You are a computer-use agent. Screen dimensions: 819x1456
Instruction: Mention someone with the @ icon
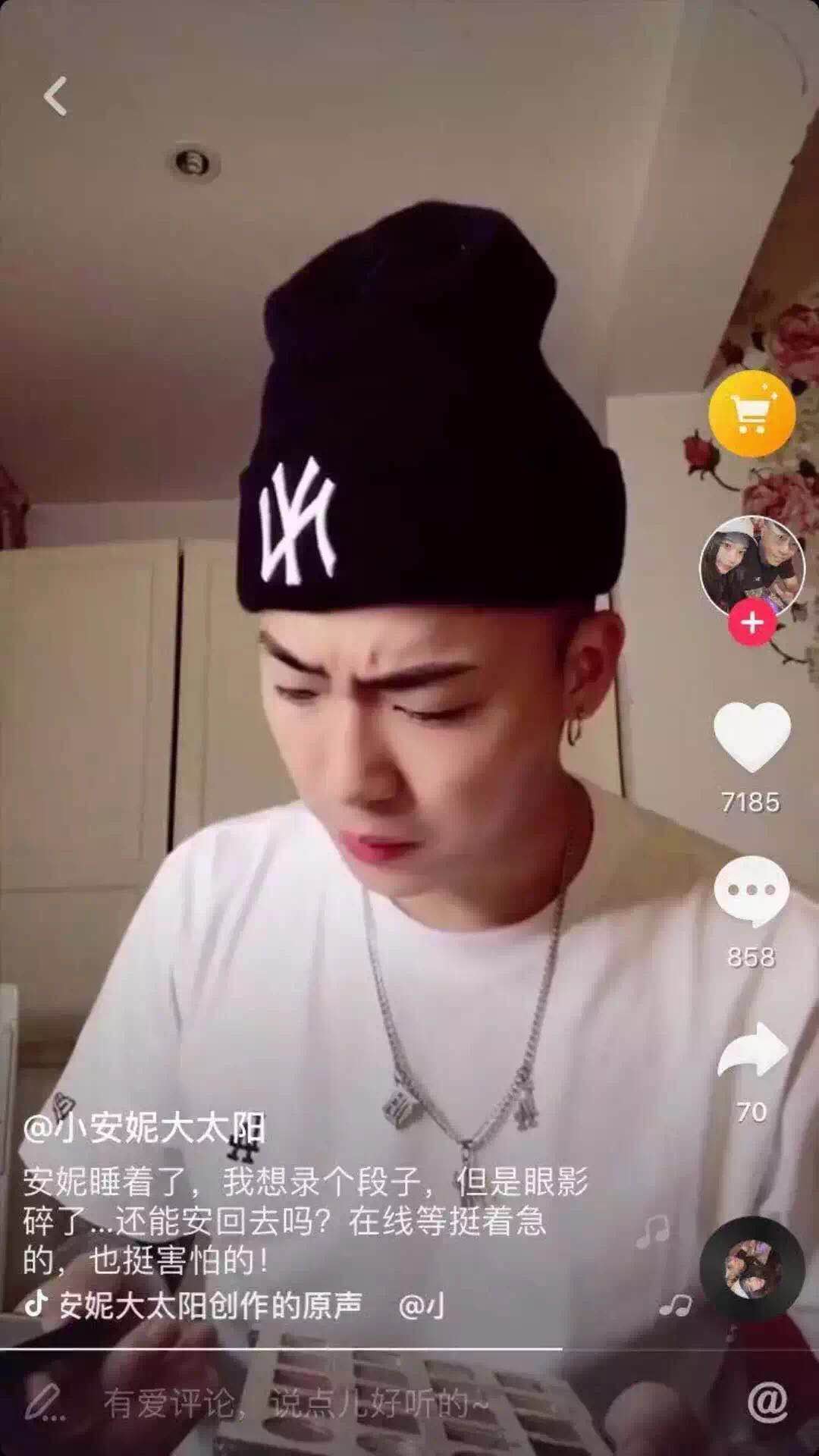(x=767, y=1403)
